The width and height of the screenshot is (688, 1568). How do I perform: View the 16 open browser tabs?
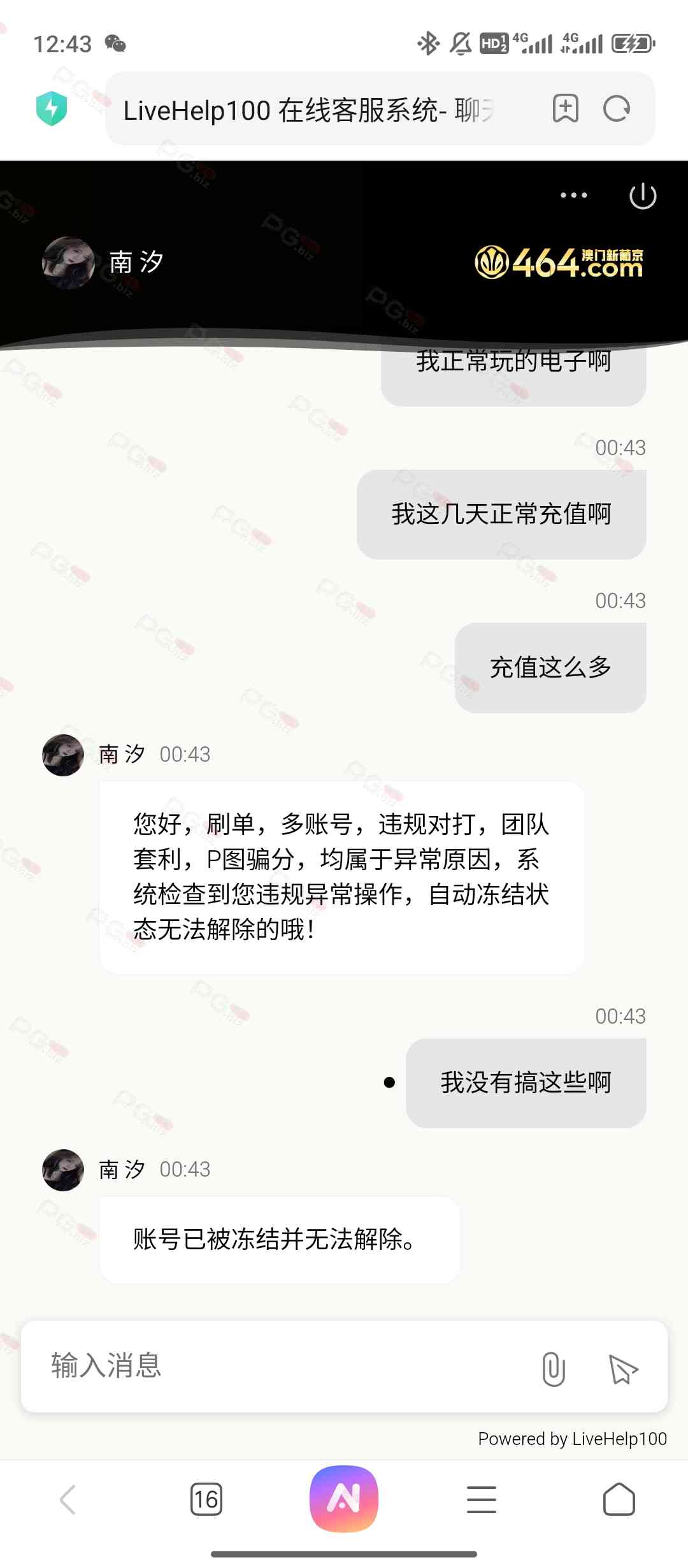(x=206, y=1499)
